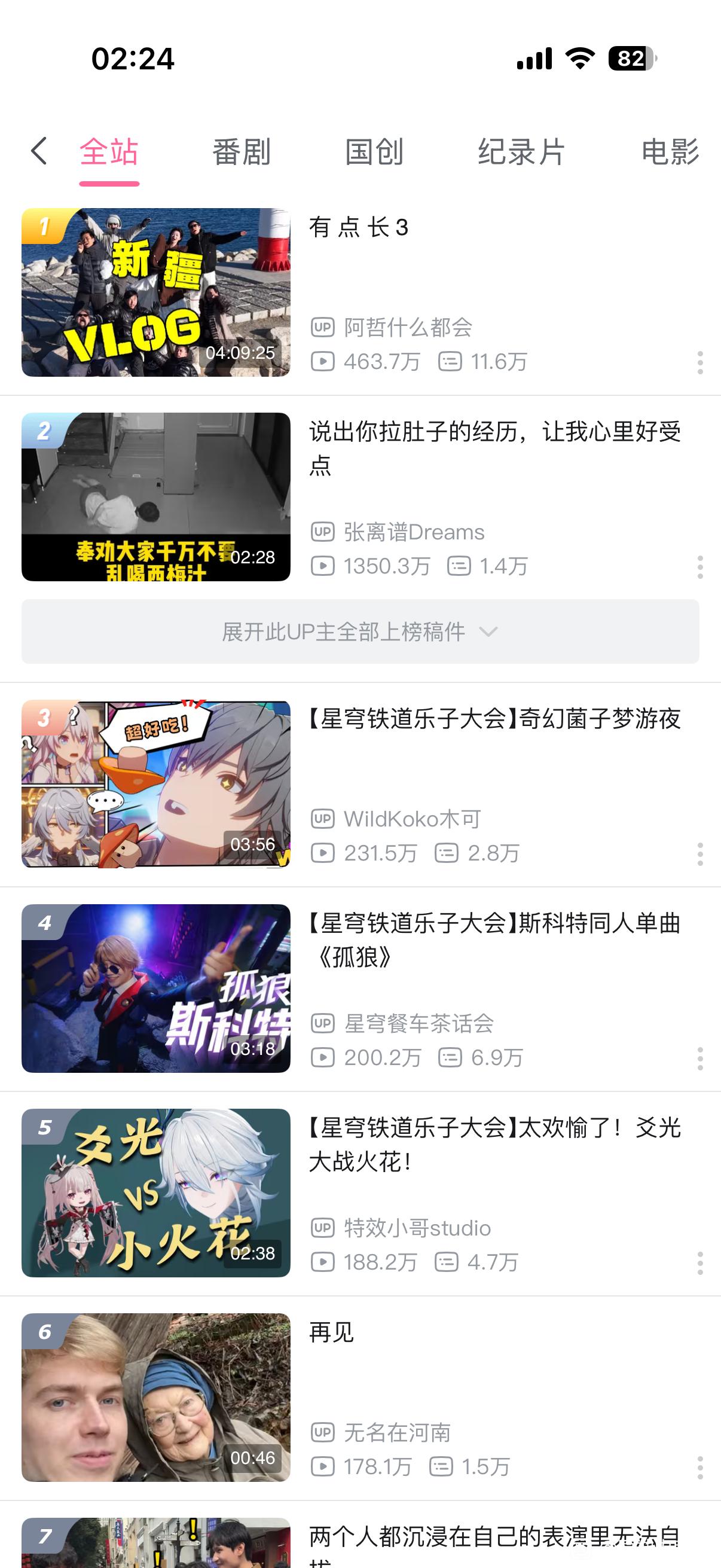Open the 斯科特同人单曲《孤狼》 video
The width and height of the screenshot is (721, 1568).
coord(156,989)
